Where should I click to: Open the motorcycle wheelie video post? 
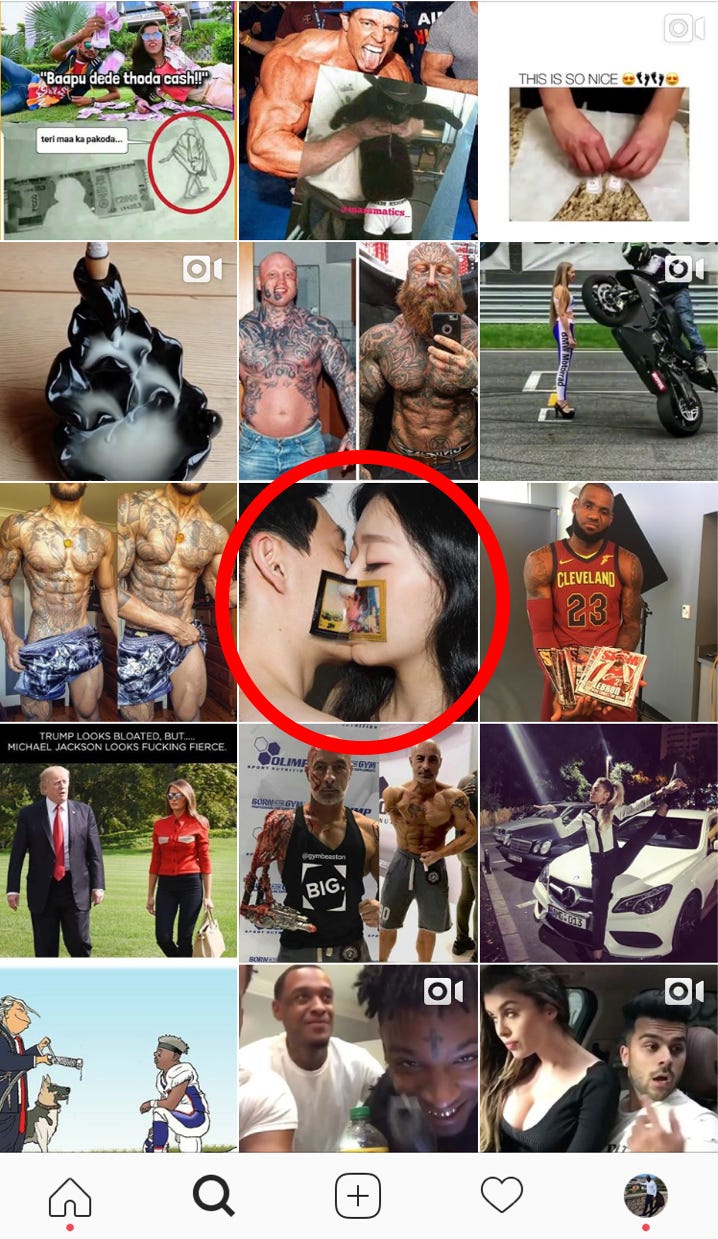tap(598, 360)
